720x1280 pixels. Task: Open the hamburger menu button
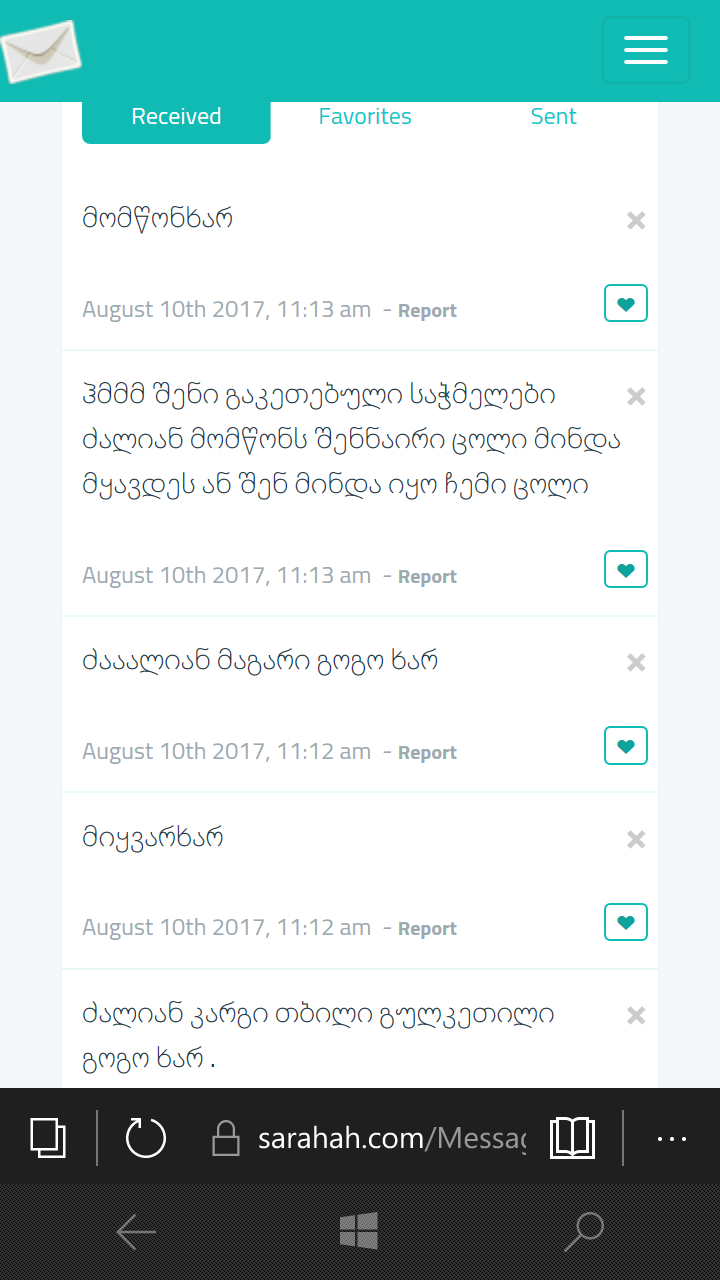click(646, 50)
